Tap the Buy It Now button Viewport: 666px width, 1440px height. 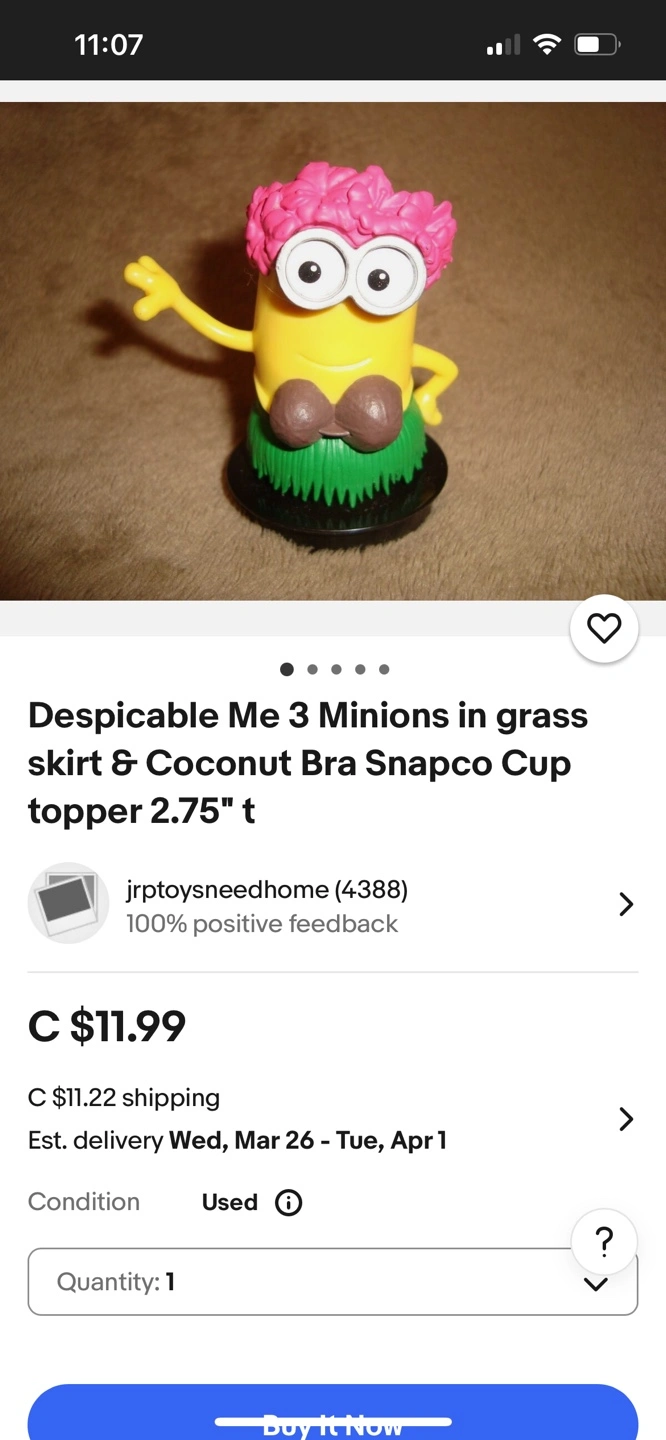coord(333,1418)
